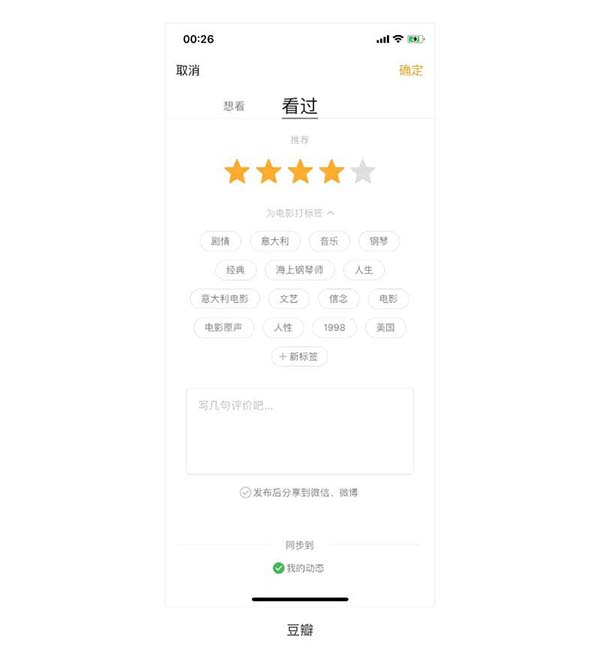Tap the 人生 tag chip
The height and width of the screenshot is (659, 600).
click(363, 270)
